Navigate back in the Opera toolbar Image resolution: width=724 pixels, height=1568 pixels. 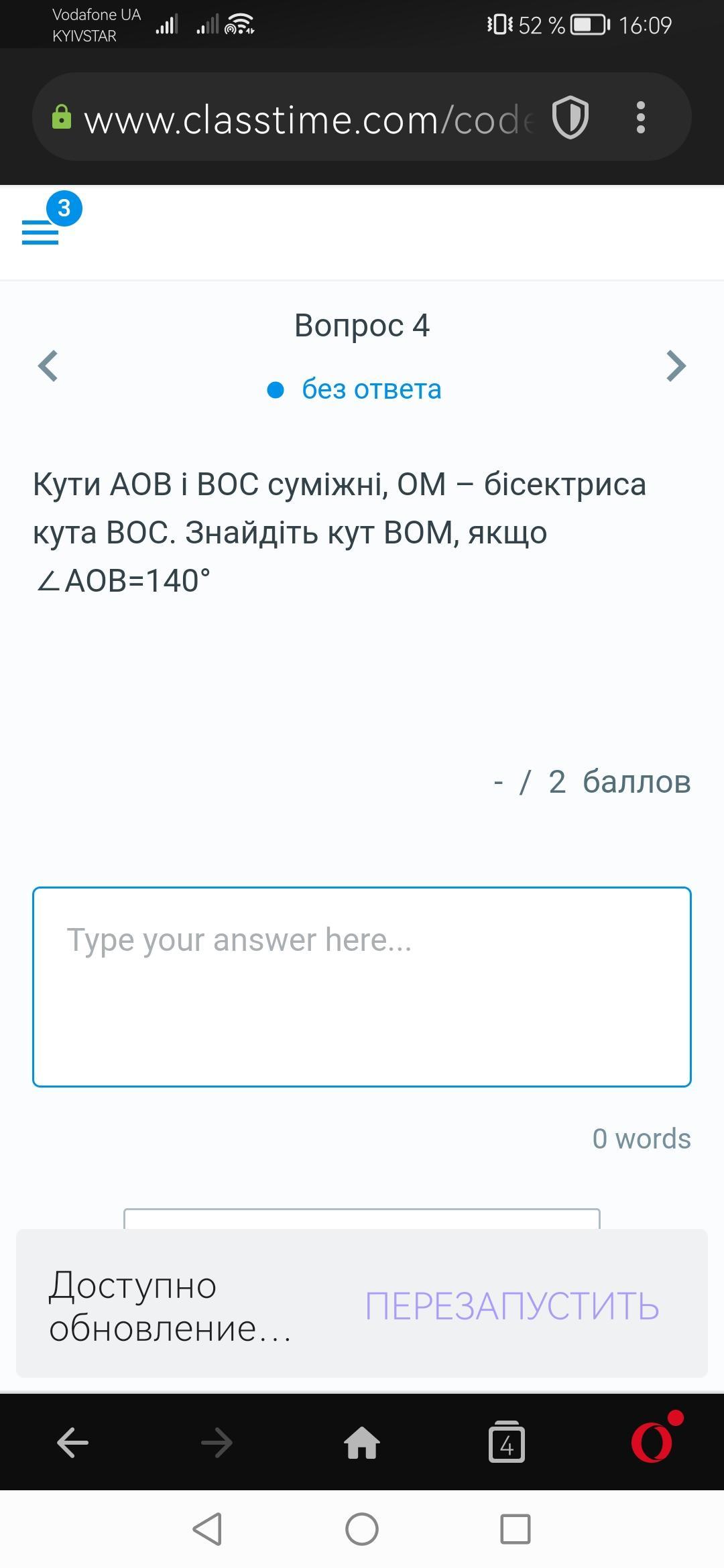point(72,1443)
